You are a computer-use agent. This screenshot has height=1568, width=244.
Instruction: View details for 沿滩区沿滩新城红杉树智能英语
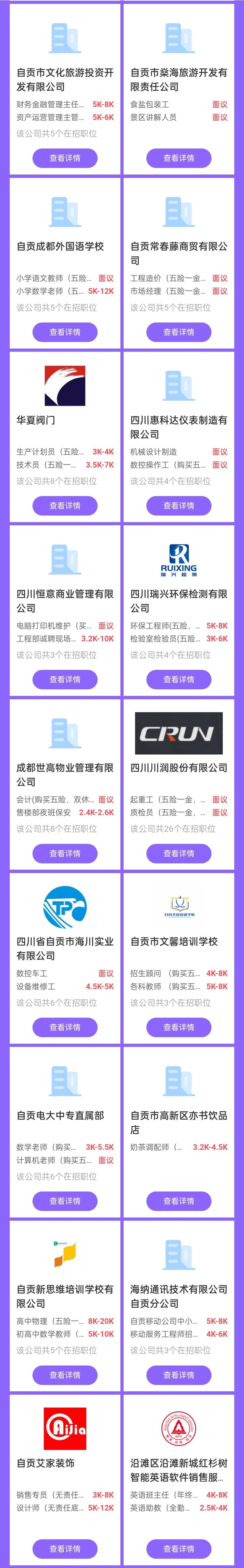click(179, 1549)
